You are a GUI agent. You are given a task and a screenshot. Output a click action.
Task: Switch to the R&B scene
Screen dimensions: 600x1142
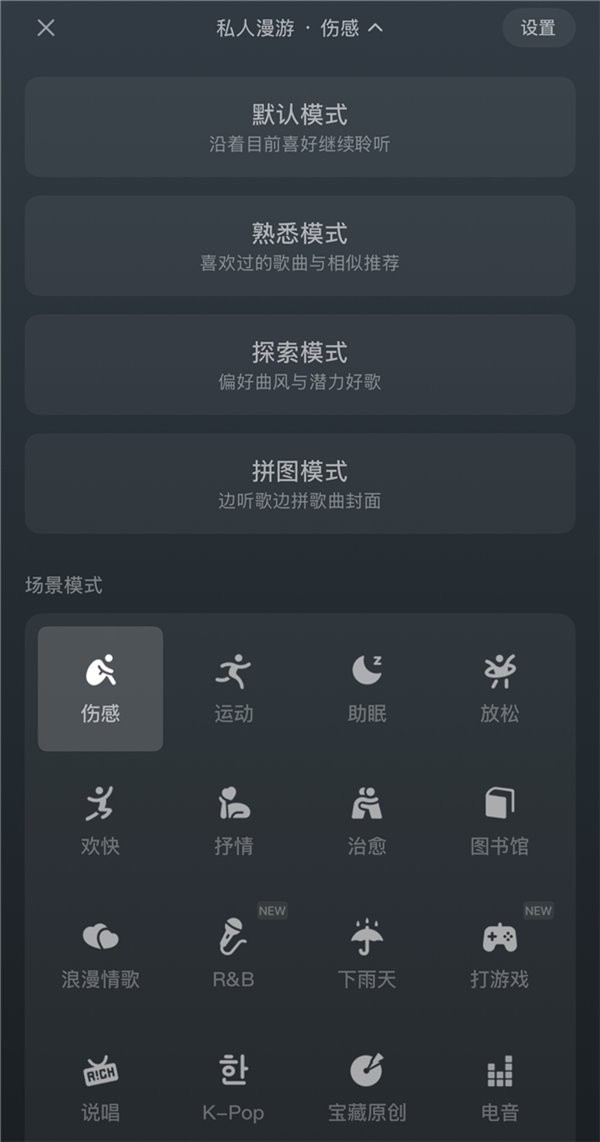point(234,954)
